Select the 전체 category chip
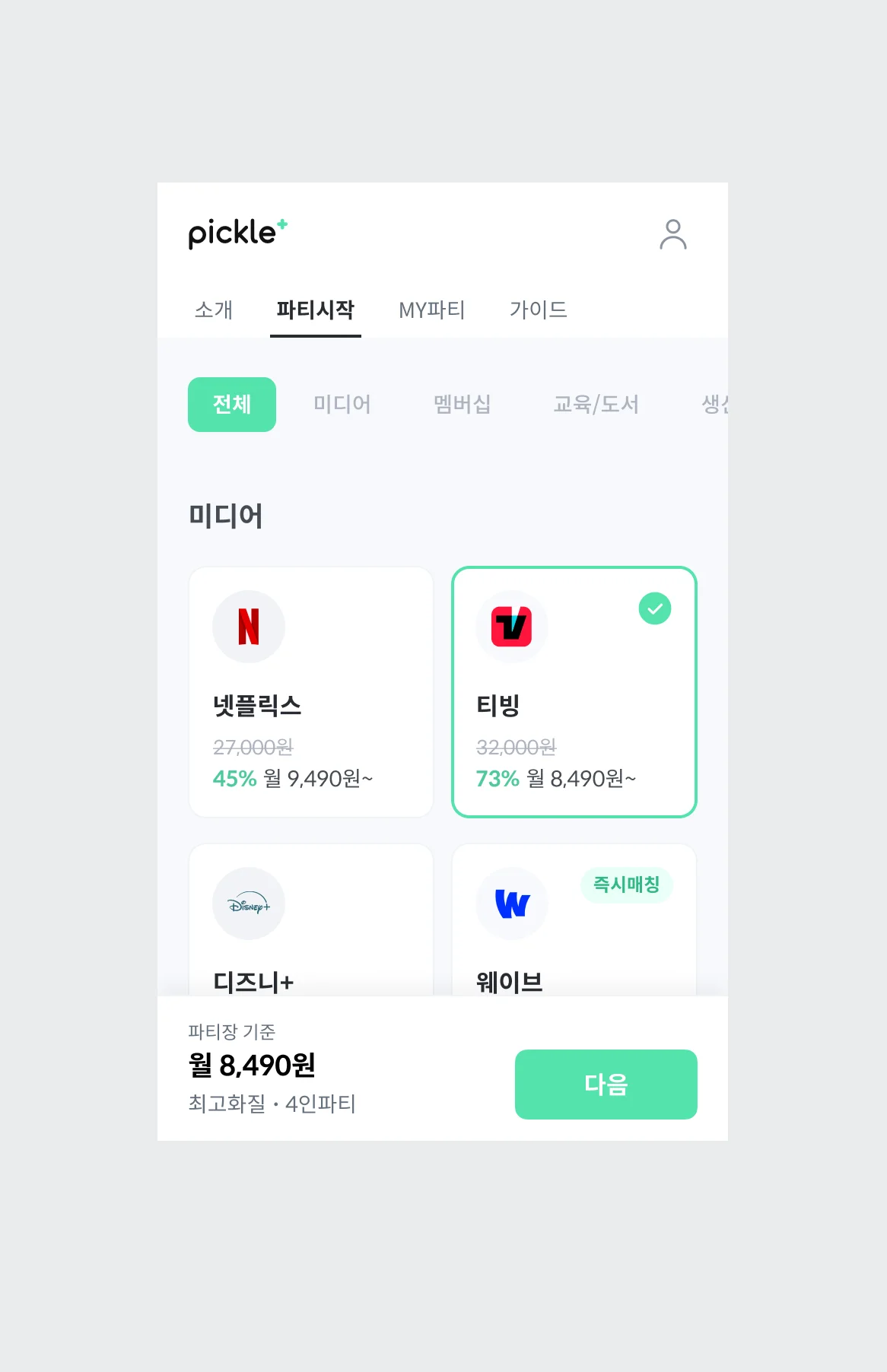The height and width of the screenshot is (1372, 887). pyautogui.click(x=231, y=405)
